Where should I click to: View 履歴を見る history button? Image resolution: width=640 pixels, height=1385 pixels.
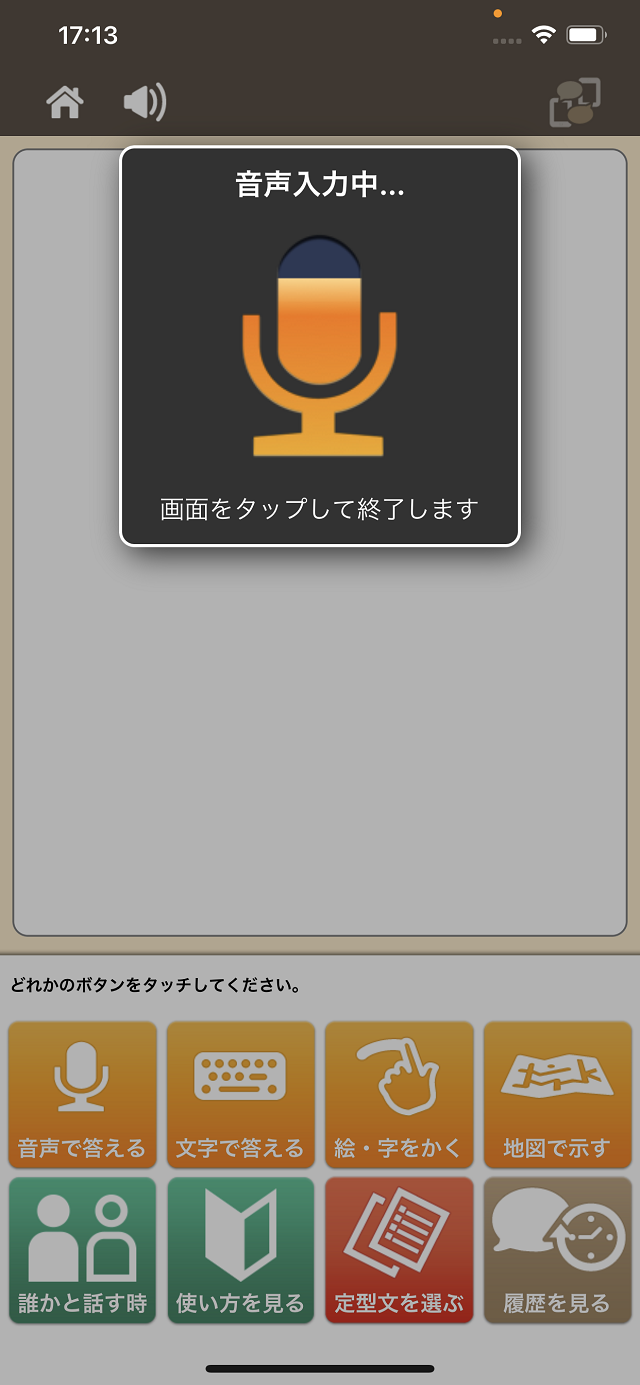[558, 1250]
